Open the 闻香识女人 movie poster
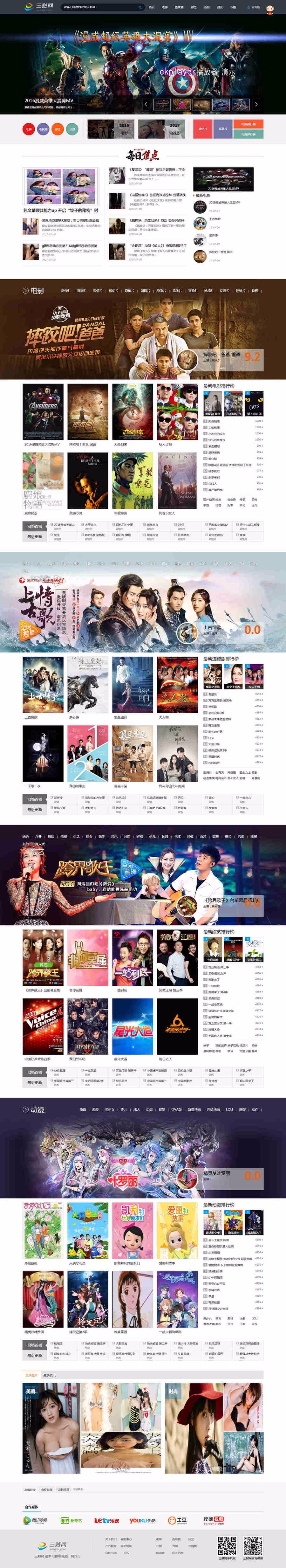The image size is (286, 1568). [177, 481]
